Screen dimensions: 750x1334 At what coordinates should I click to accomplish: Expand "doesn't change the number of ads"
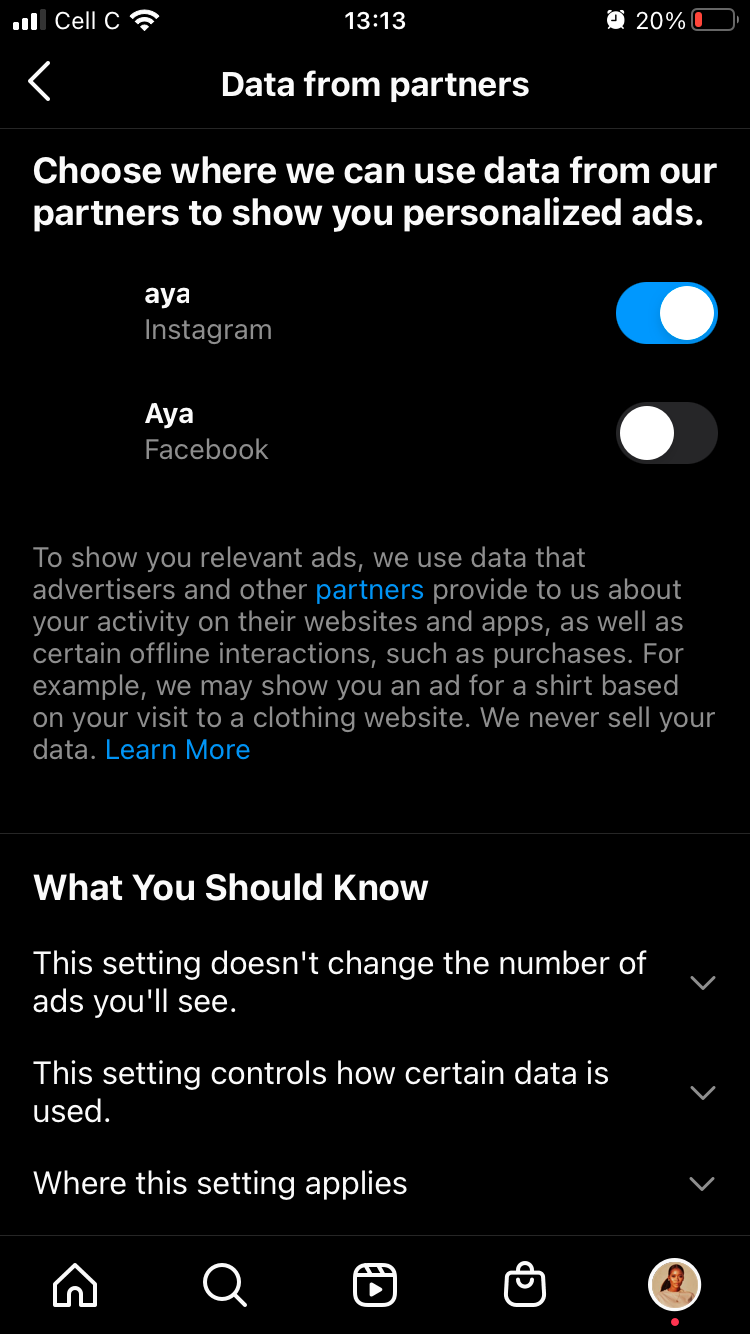pyautogui.click(x=702, y=982)
